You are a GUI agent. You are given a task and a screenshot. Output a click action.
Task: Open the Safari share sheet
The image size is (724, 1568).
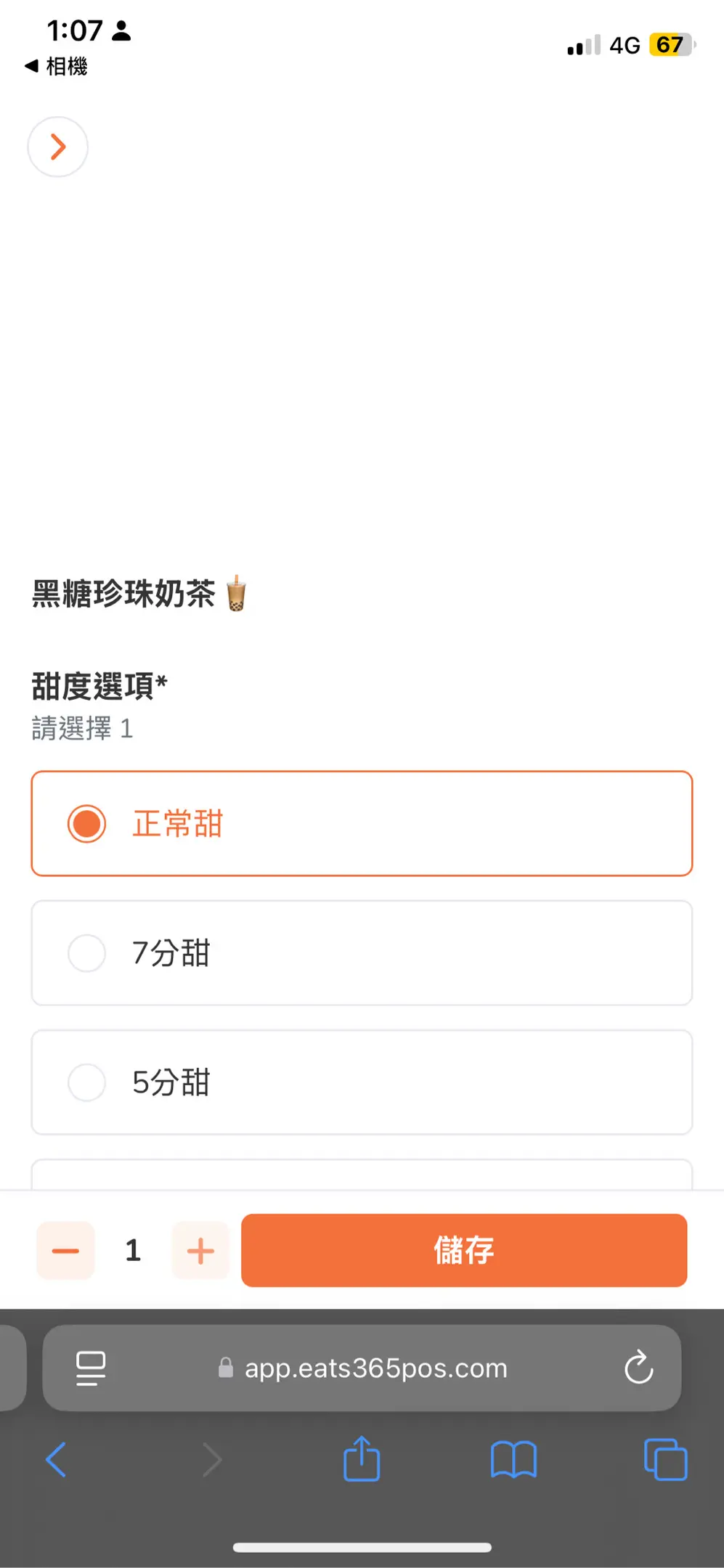click(362, 1458)
